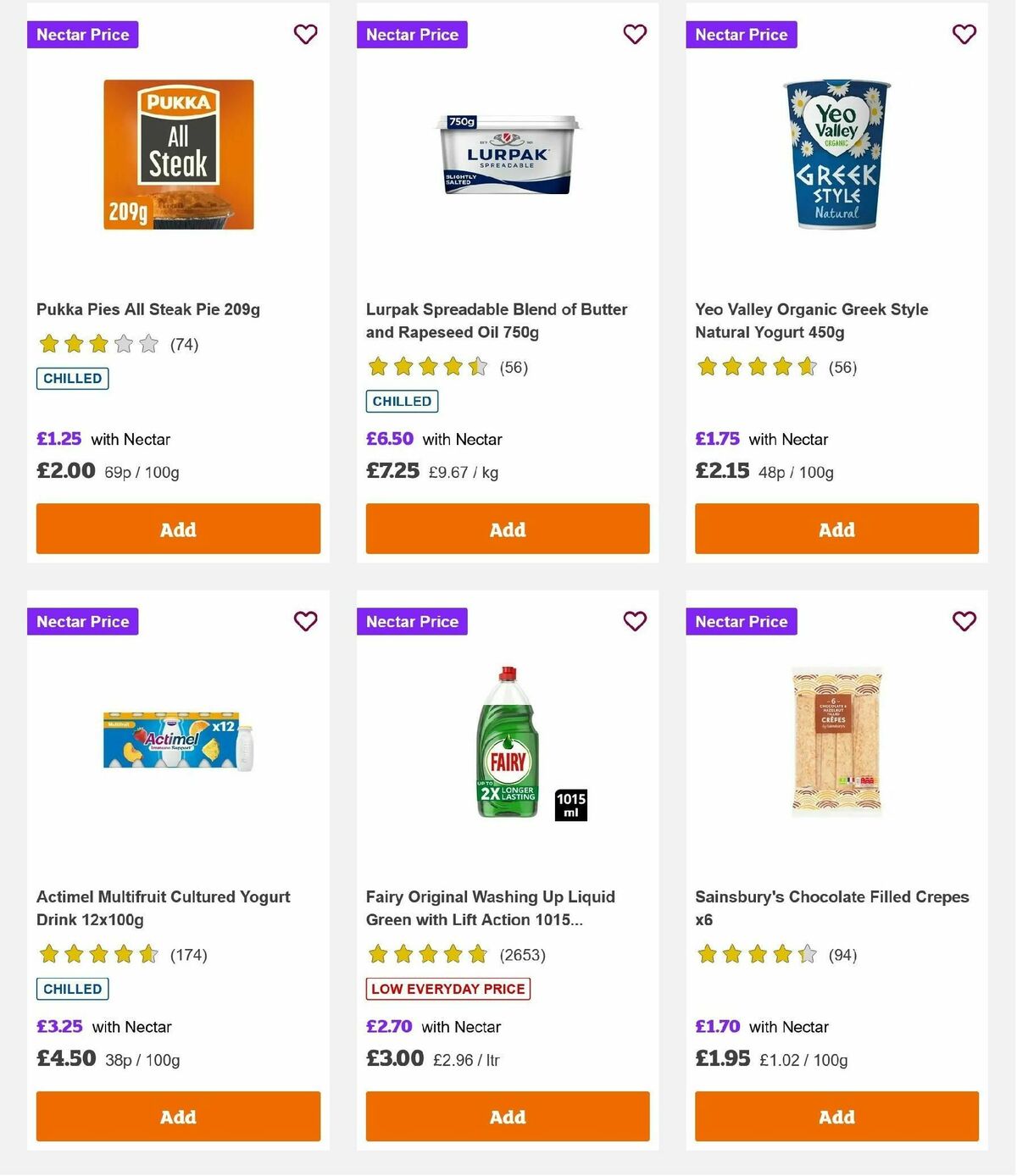Image resolution: width=1017 pixels, height=1176 pixels.
Task: Select the star rating on Fairy liquid
Action: 426,954
